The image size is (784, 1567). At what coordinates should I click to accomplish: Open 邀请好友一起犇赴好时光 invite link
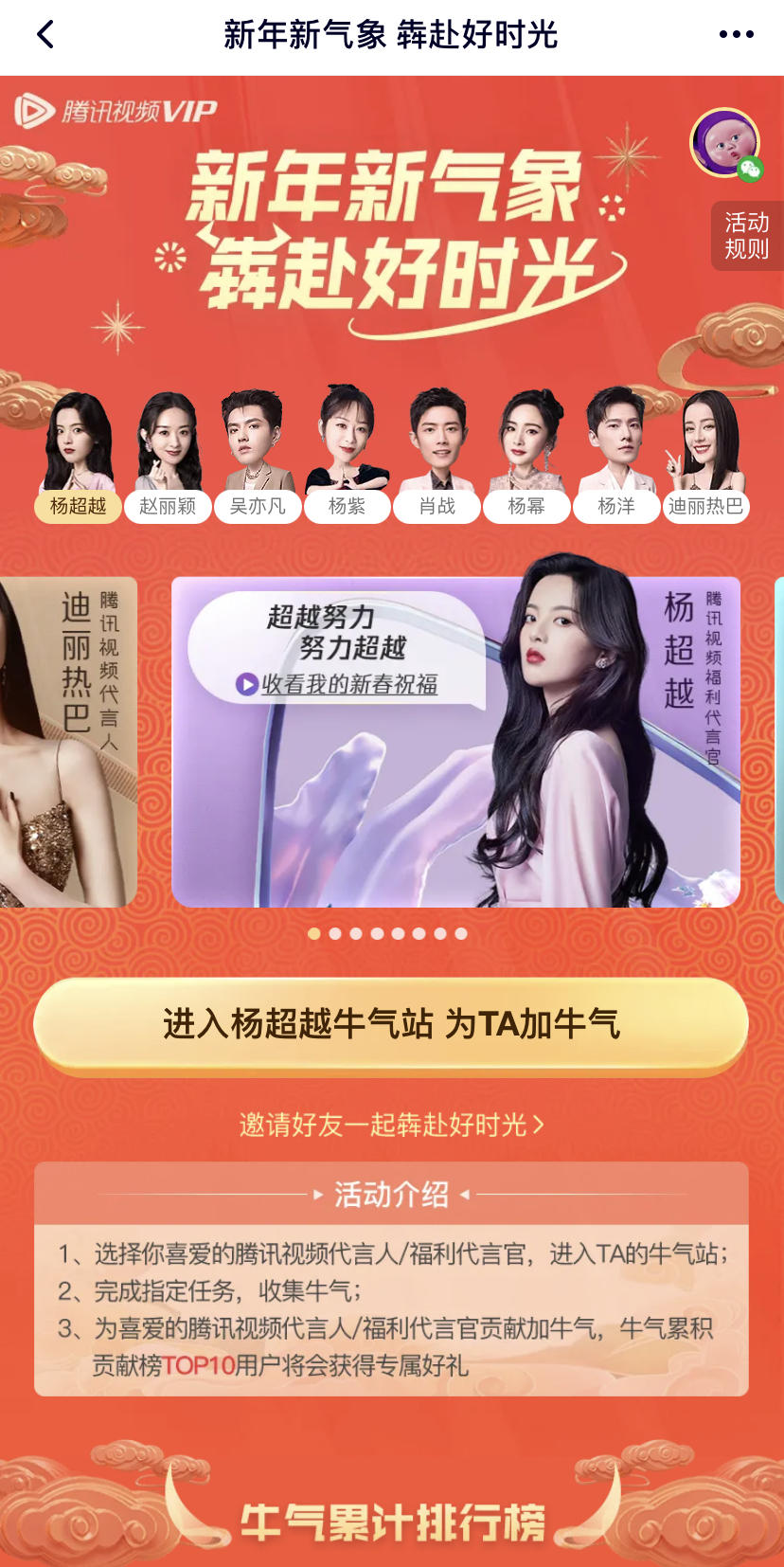point(391,1125)
